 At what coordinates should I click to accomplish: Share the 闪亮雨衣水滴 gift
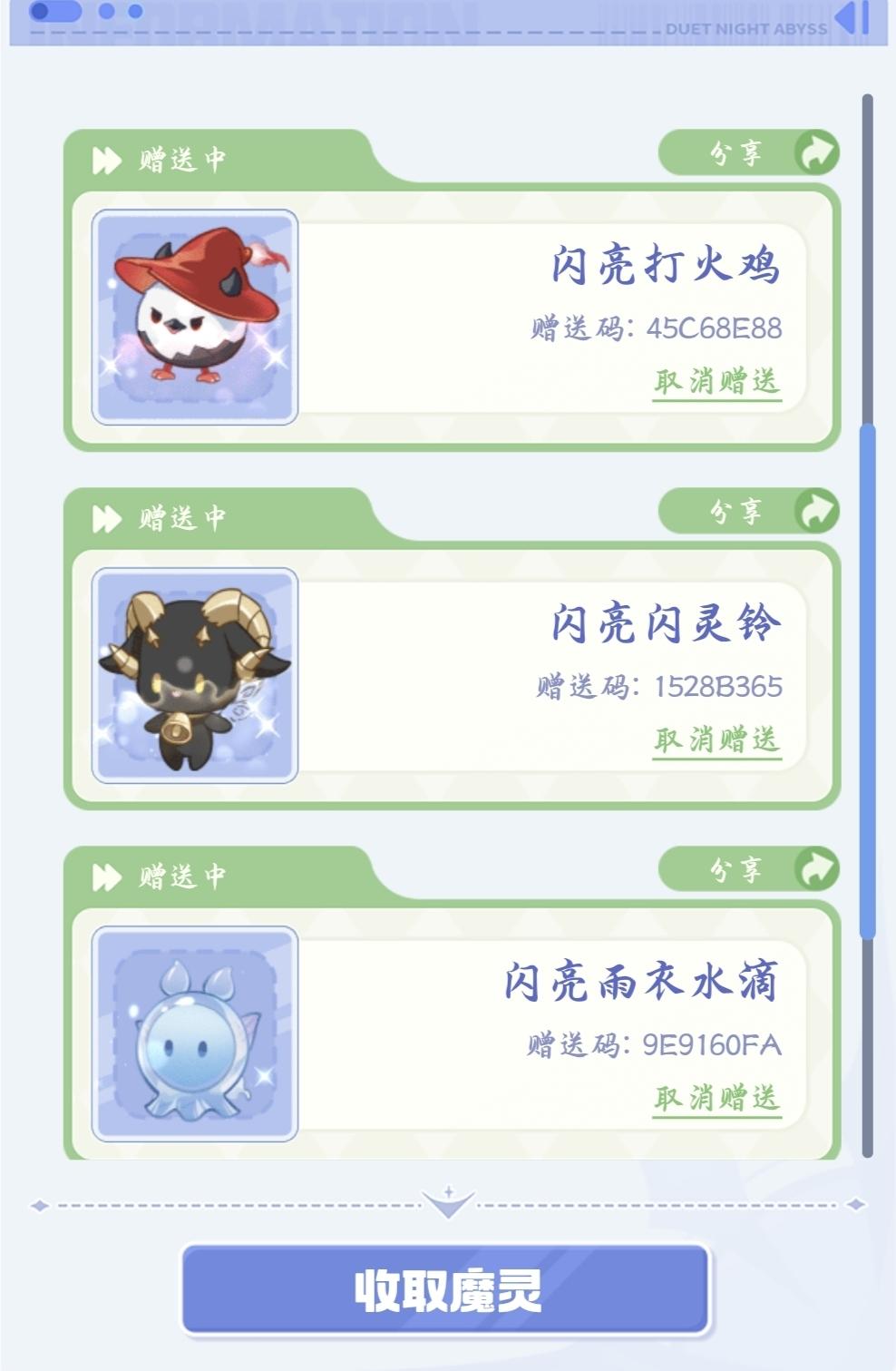[x=749, y=870]
